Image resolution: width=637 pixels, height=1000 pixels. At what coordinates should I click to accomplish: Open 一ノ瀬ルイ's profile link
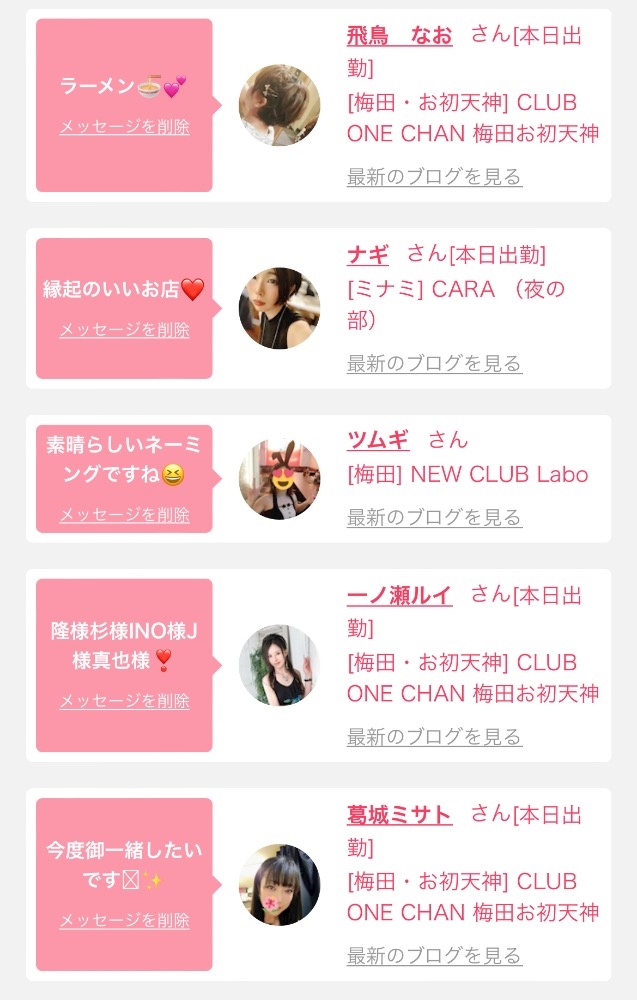pyautogui.click(x=400, y=596)
